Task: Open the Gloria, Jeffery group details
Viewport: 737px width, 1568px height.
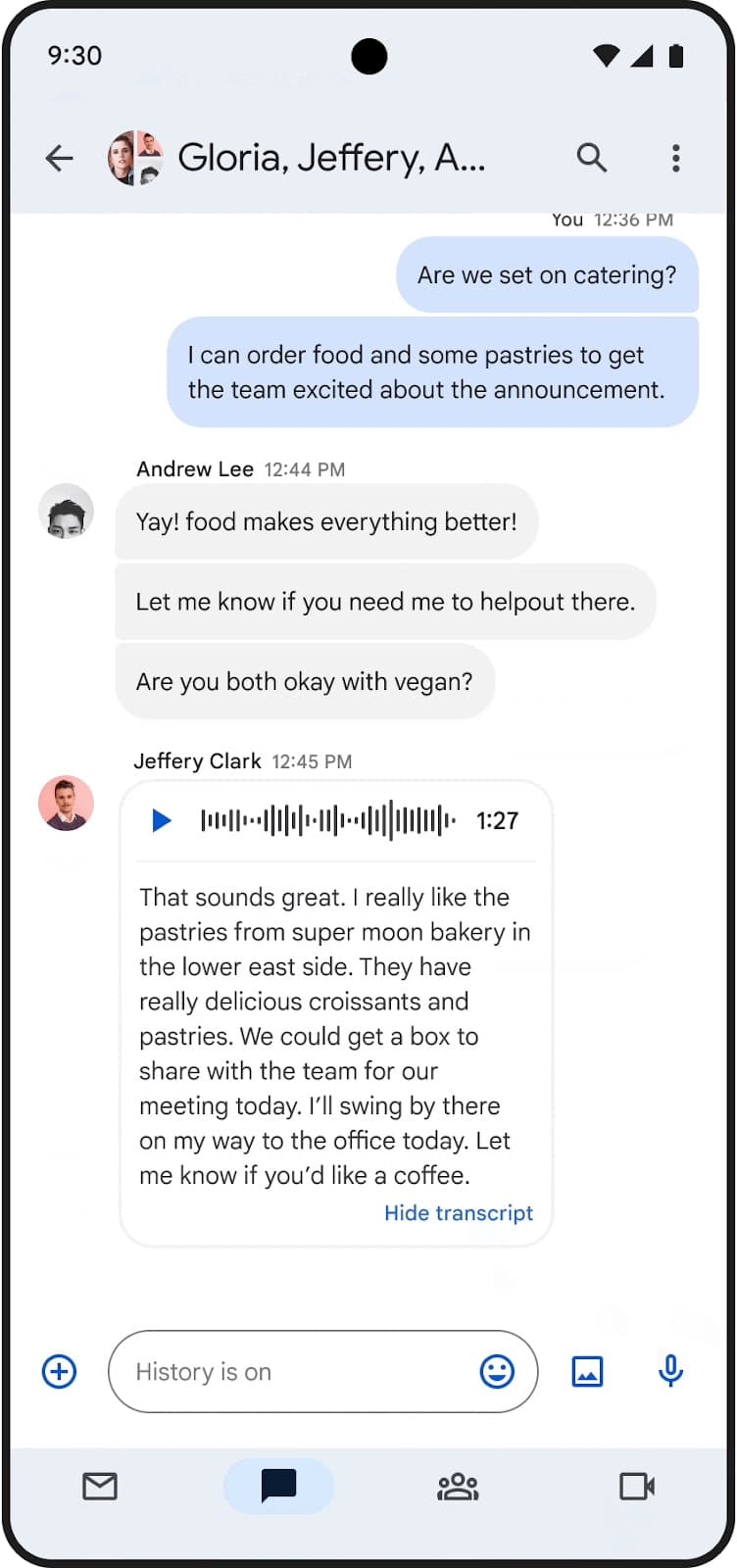Action: pos(331,157)
